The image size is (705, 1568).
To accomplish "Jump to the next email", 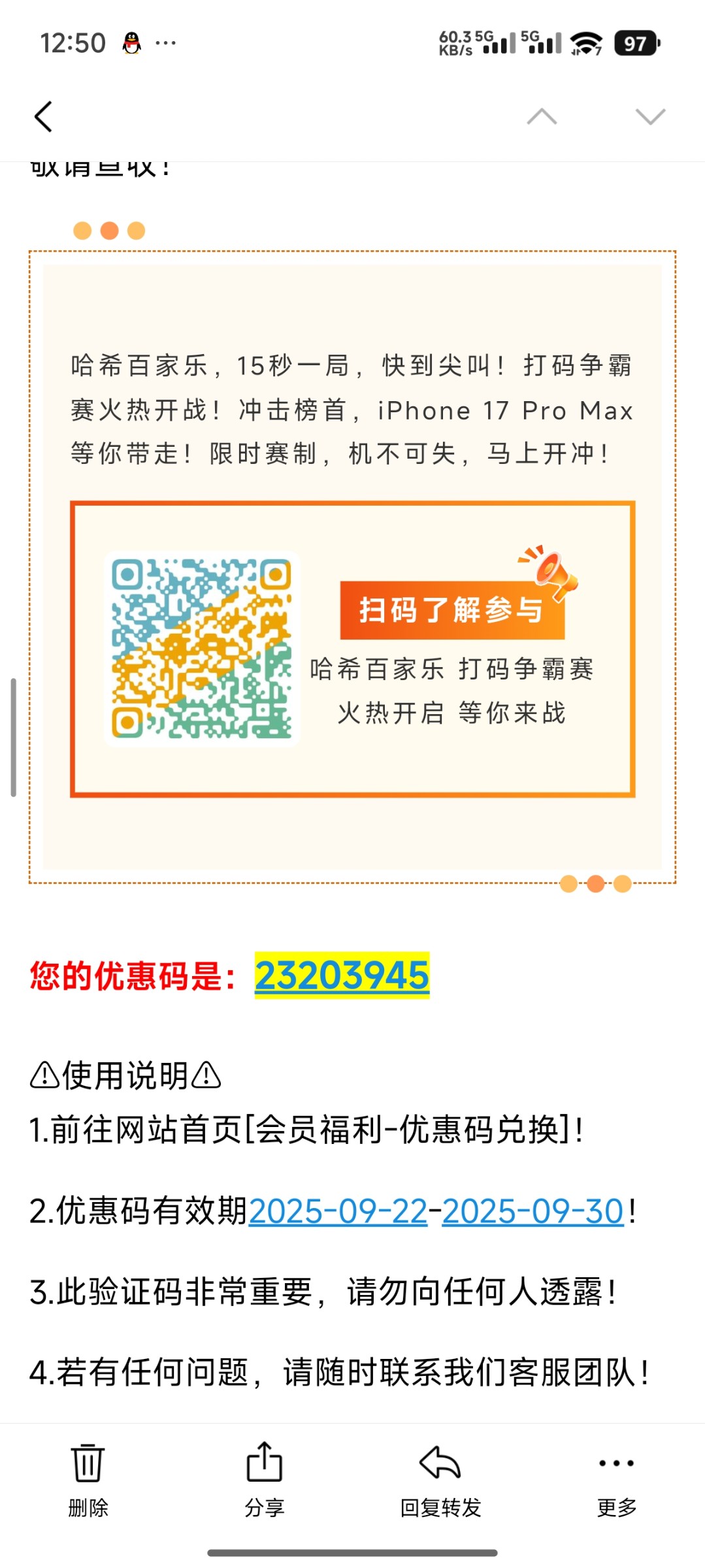I will (x=650, y=117).
